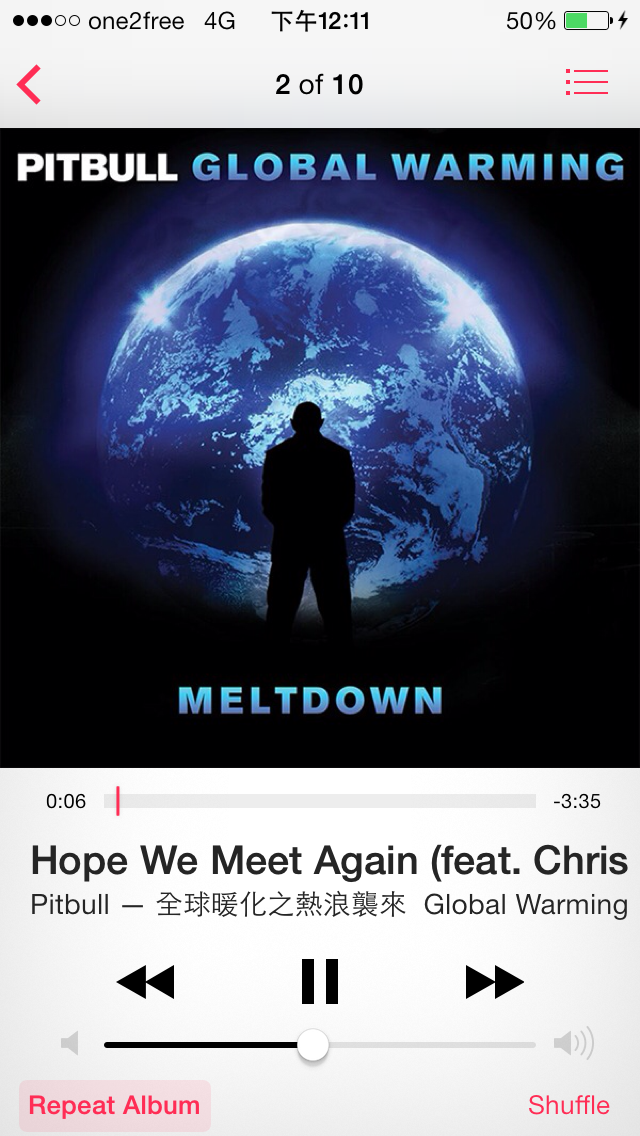Pause the current song
The height and width of the screenshot is (1136, 640).
coord(320,981)
